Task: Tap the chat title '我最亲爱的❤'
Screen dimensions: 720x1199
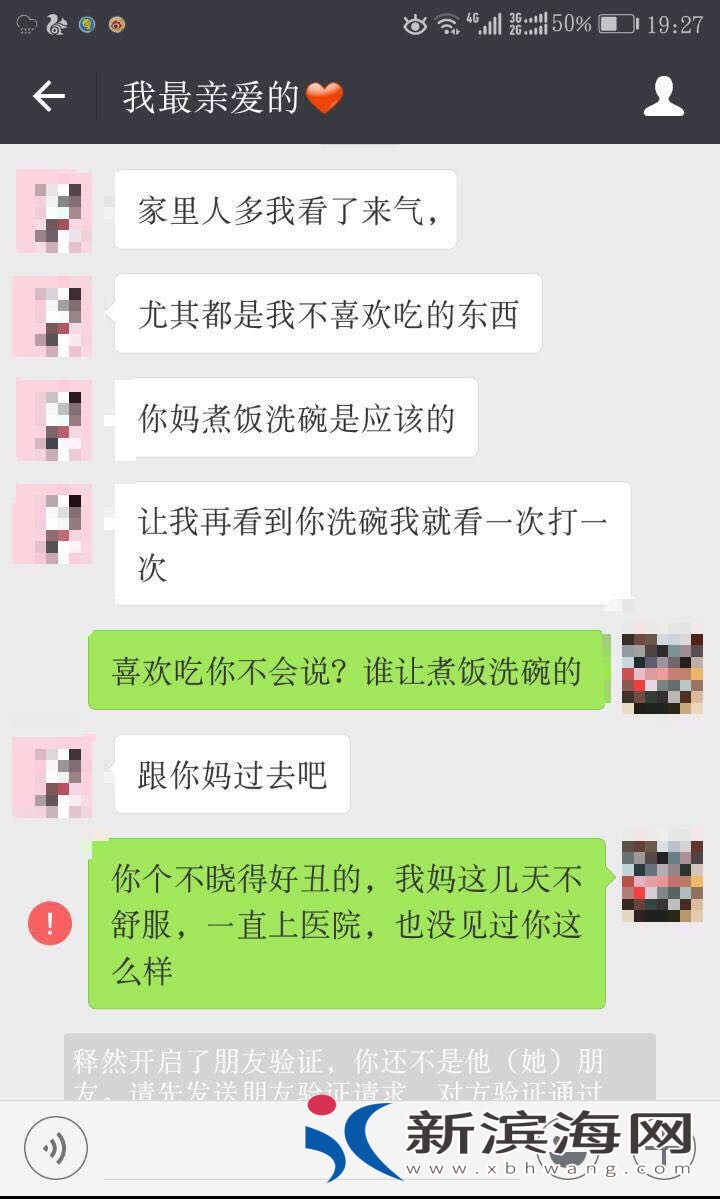Action: pos(228,97)
